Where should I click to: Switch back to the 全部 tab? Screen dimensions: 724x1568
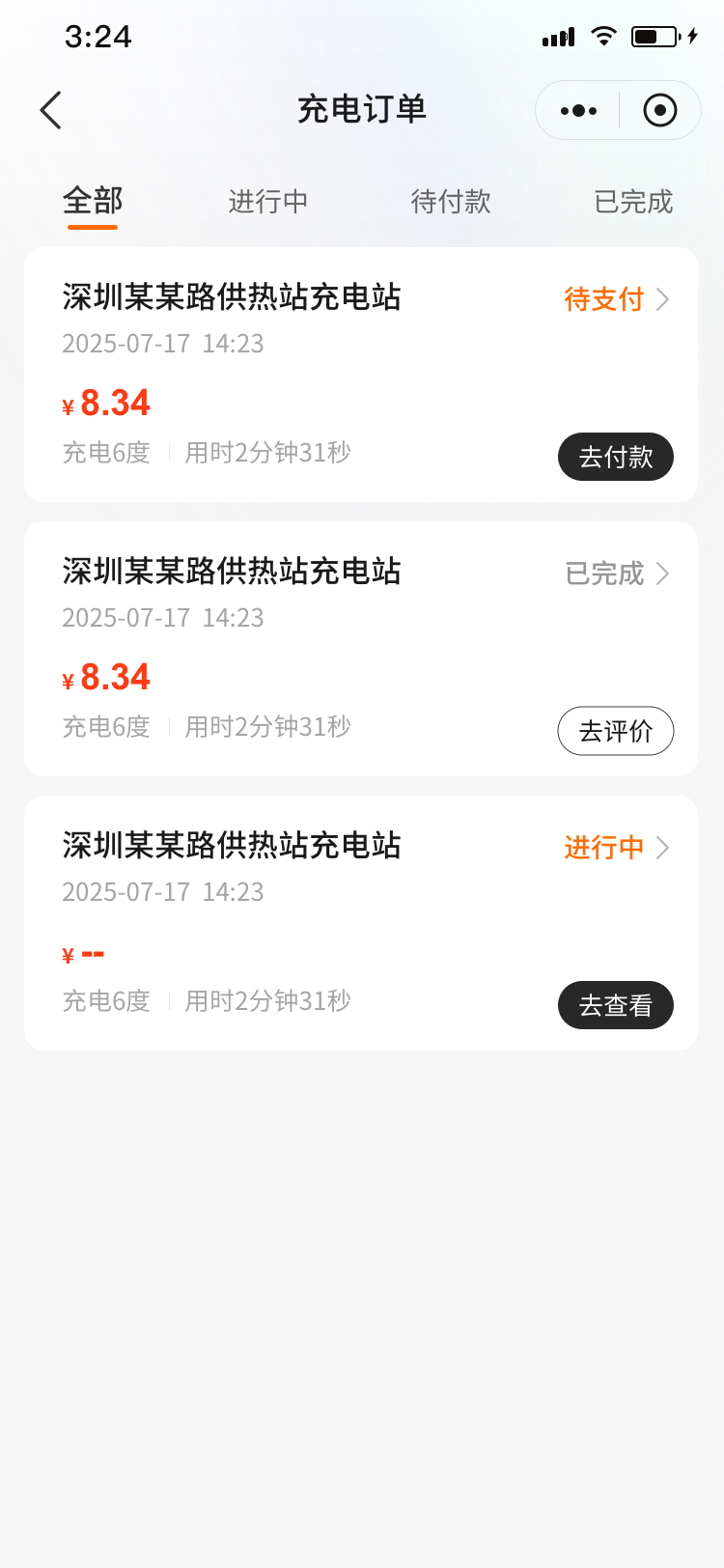pyautogui.click(x=92, y=202)
